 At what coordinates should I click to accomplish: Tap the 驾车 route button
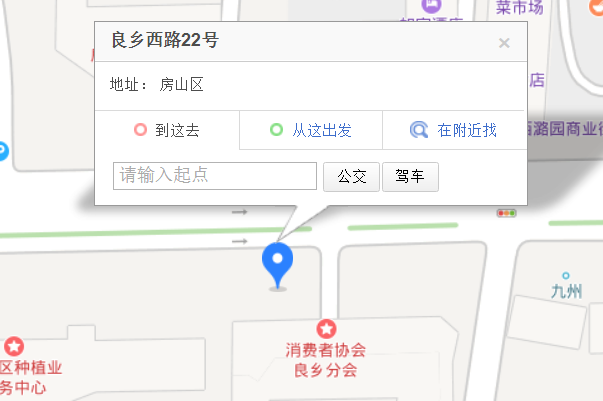pos(410,177)
